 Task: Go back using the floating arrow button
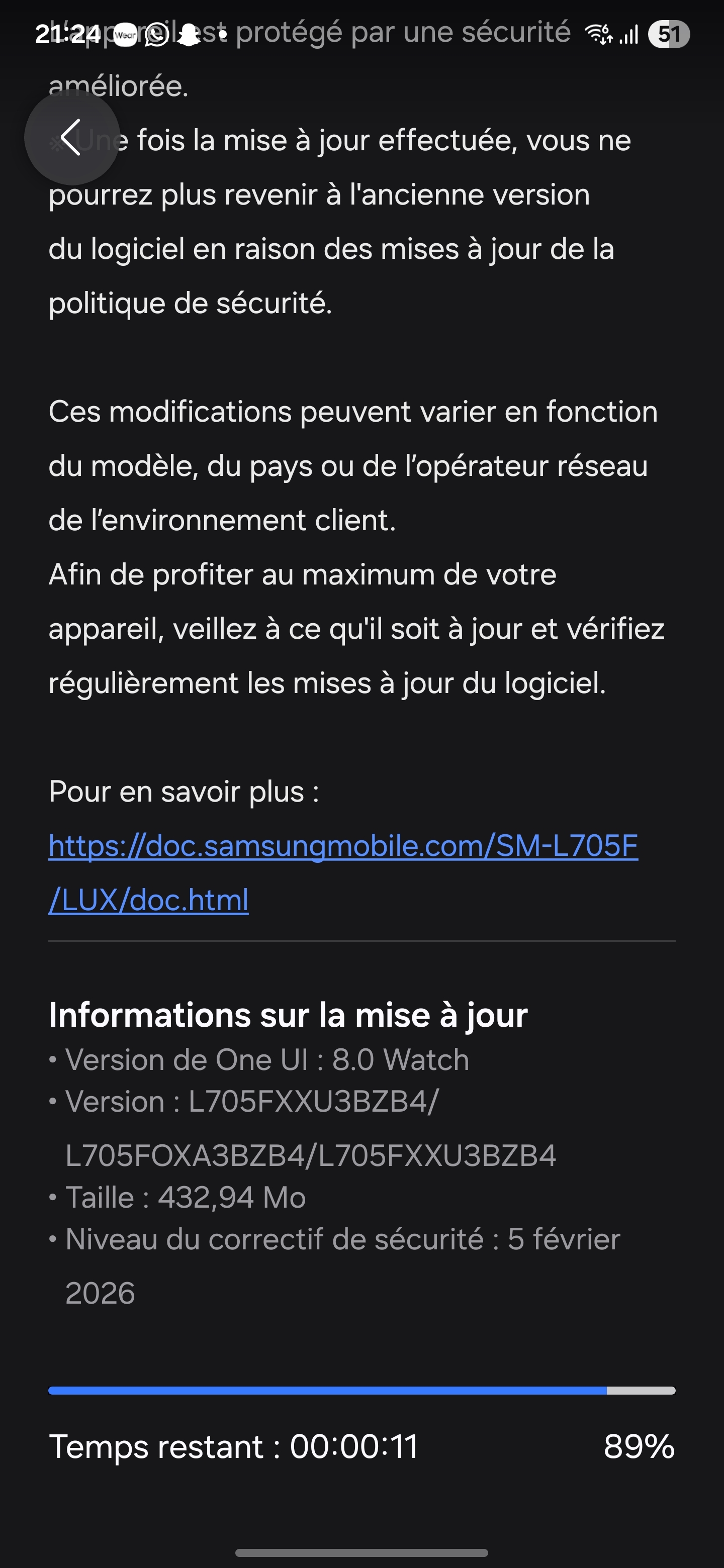71,138
